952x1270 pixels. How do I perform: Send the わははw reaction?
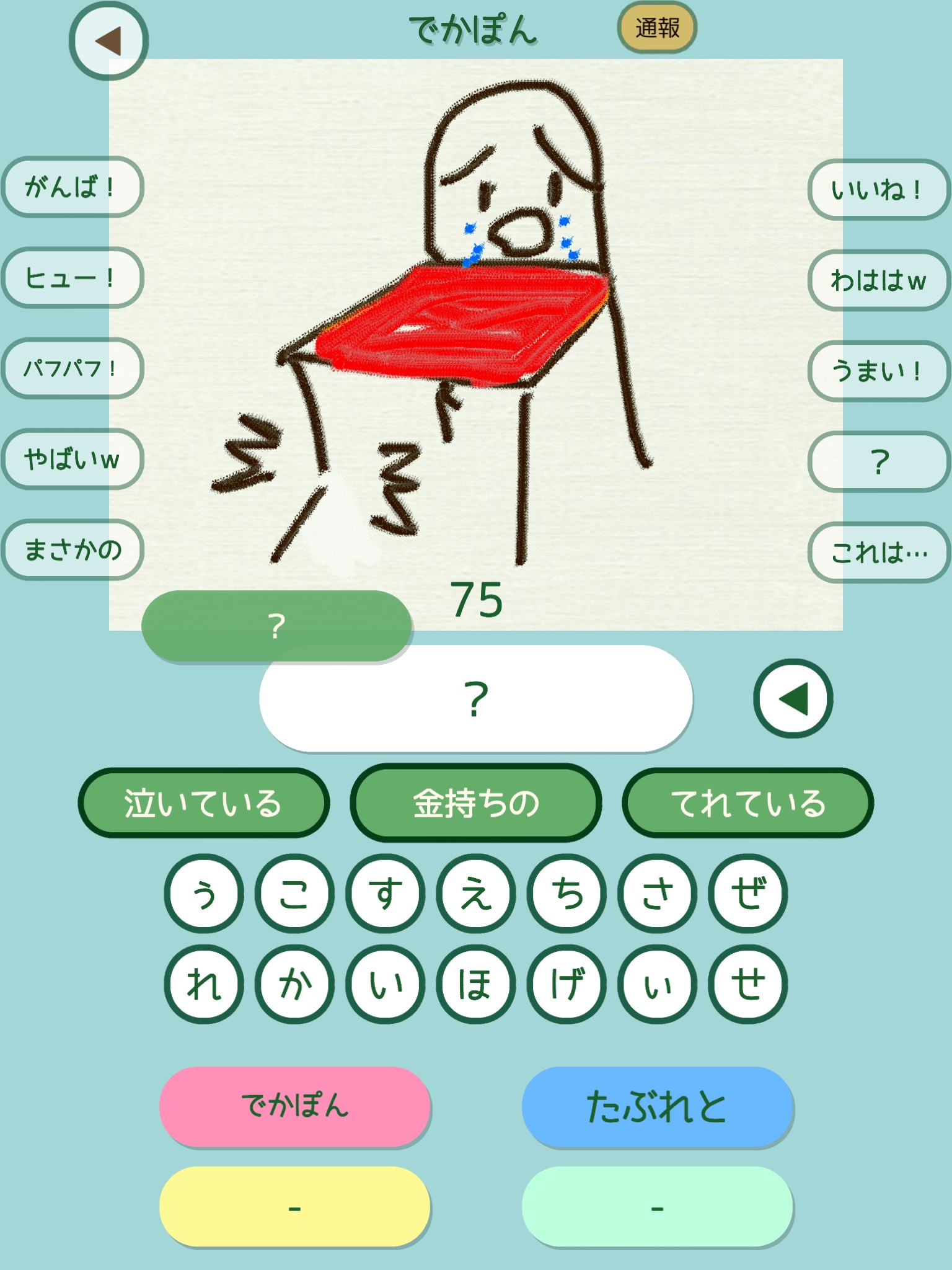click(878, 280)
